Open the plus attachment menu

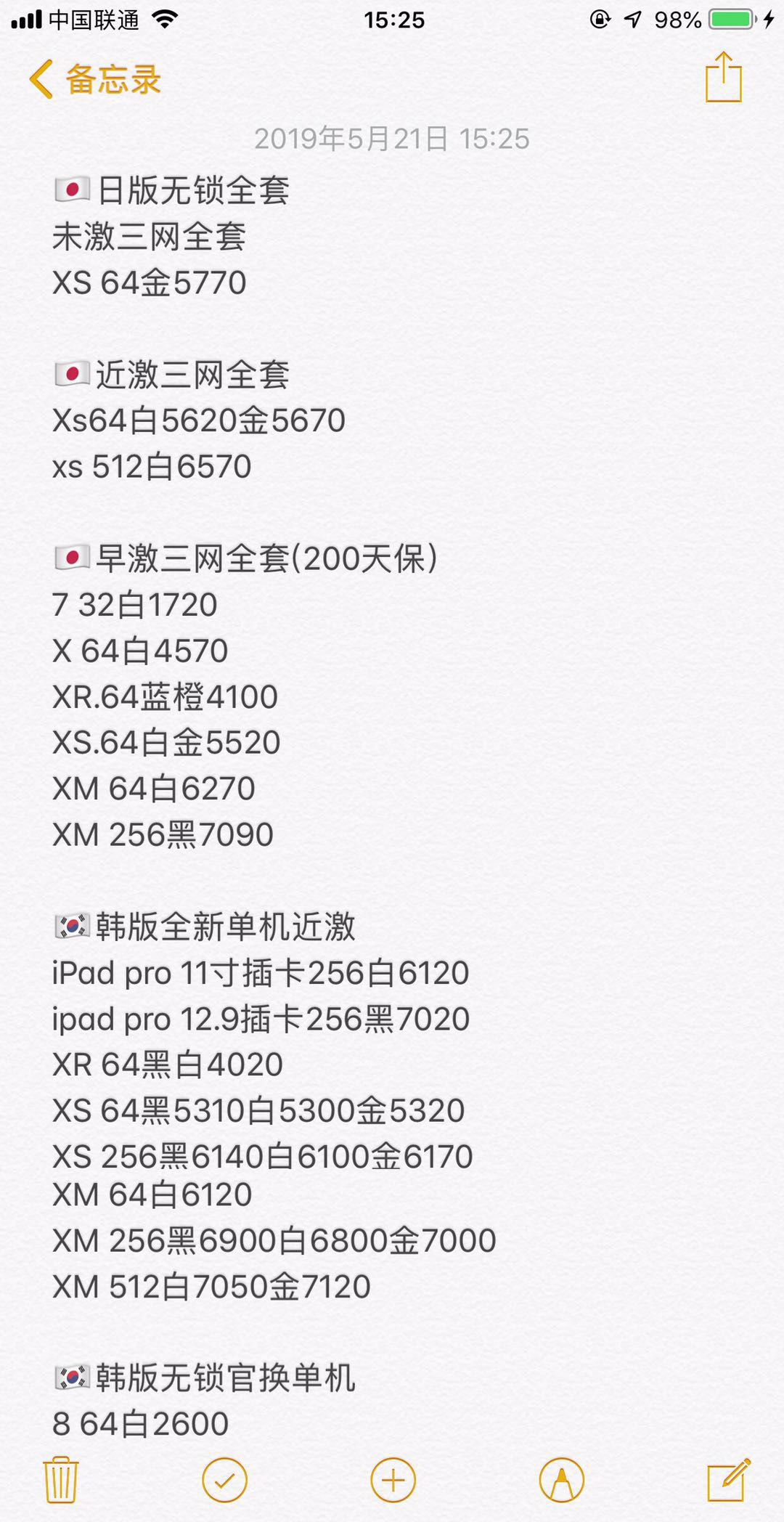point(393,1480)
